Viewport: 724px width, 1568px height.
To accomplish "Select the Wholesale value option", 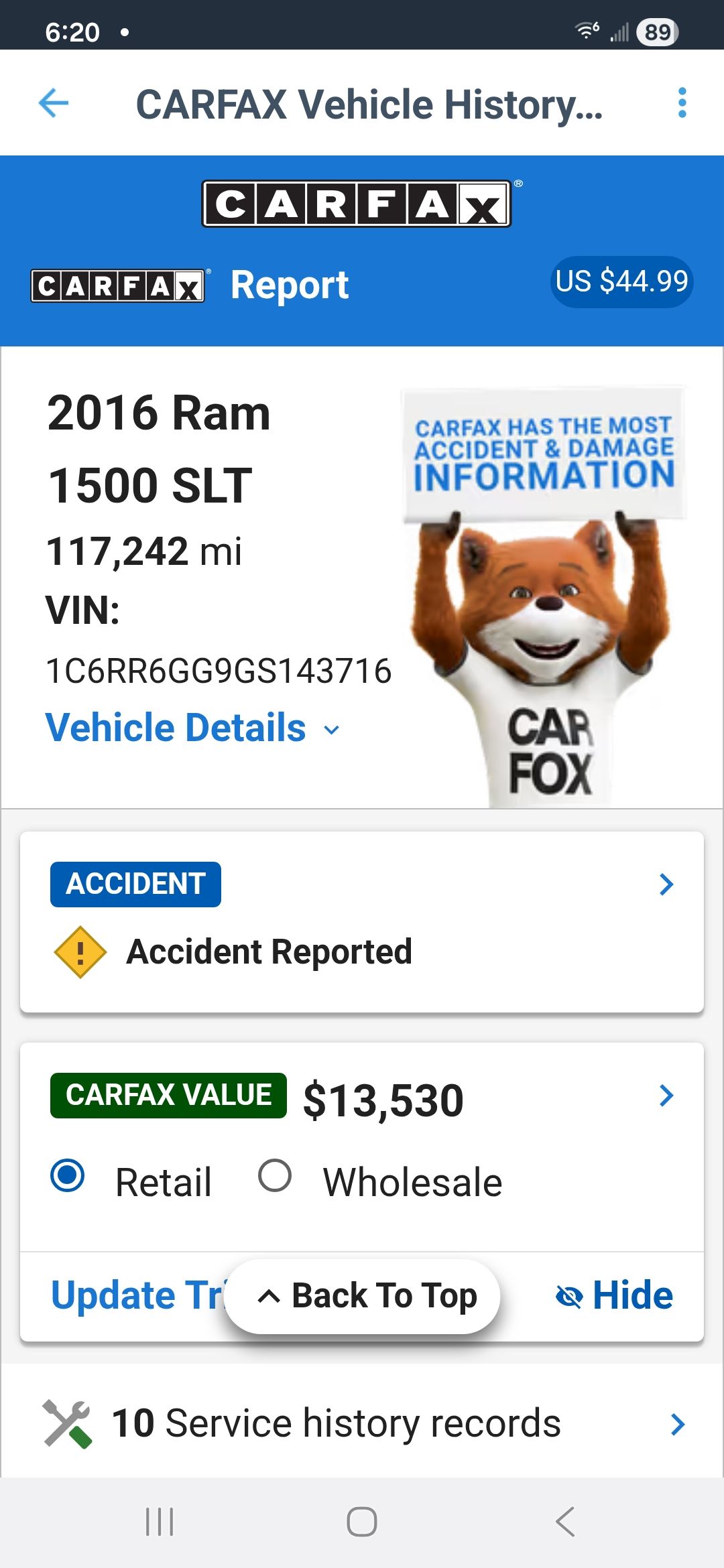I will tap(275, 1176).
